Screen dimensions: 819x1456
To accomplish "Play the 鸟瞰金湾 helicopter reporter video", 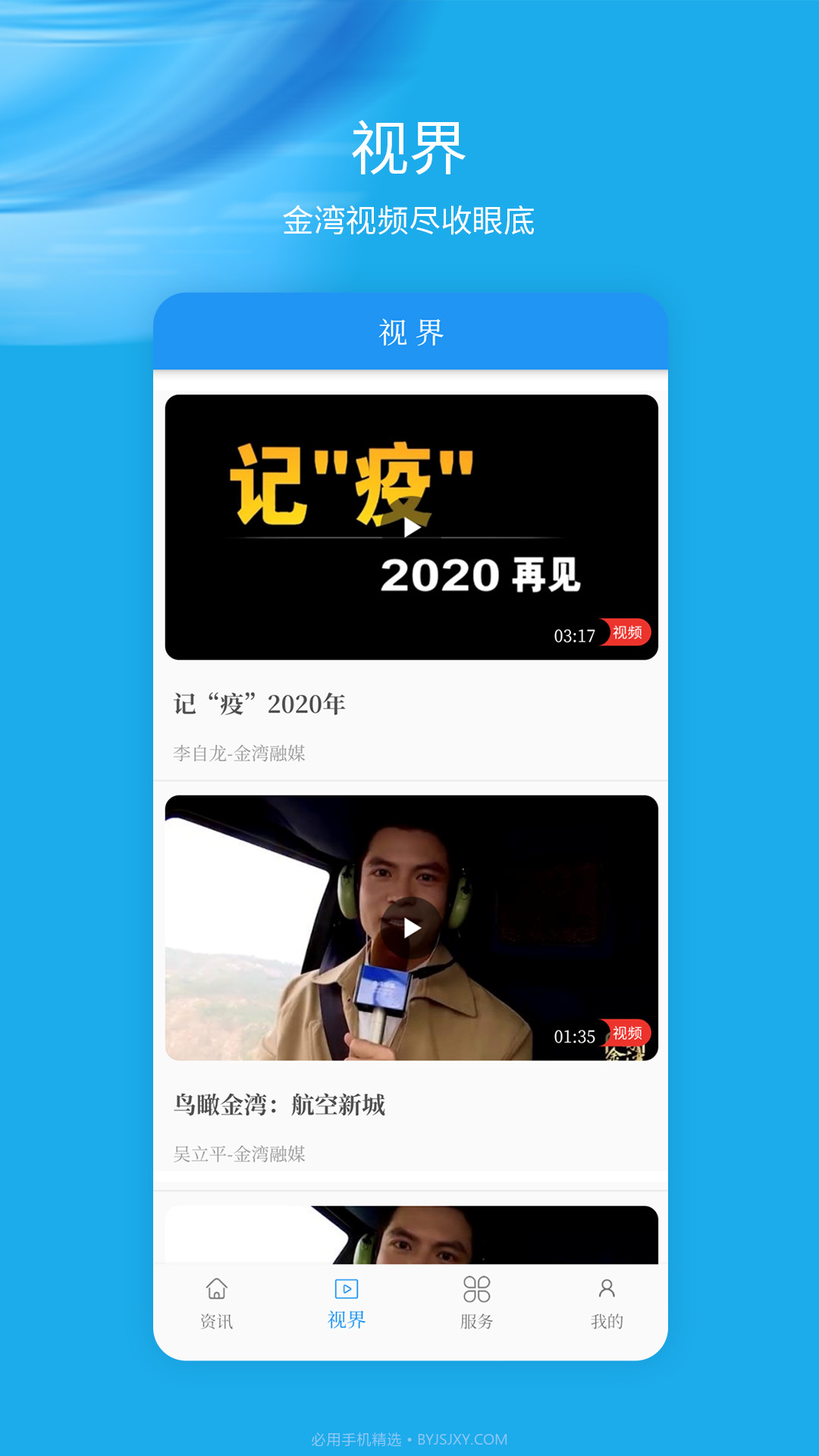I will [412, 927].
